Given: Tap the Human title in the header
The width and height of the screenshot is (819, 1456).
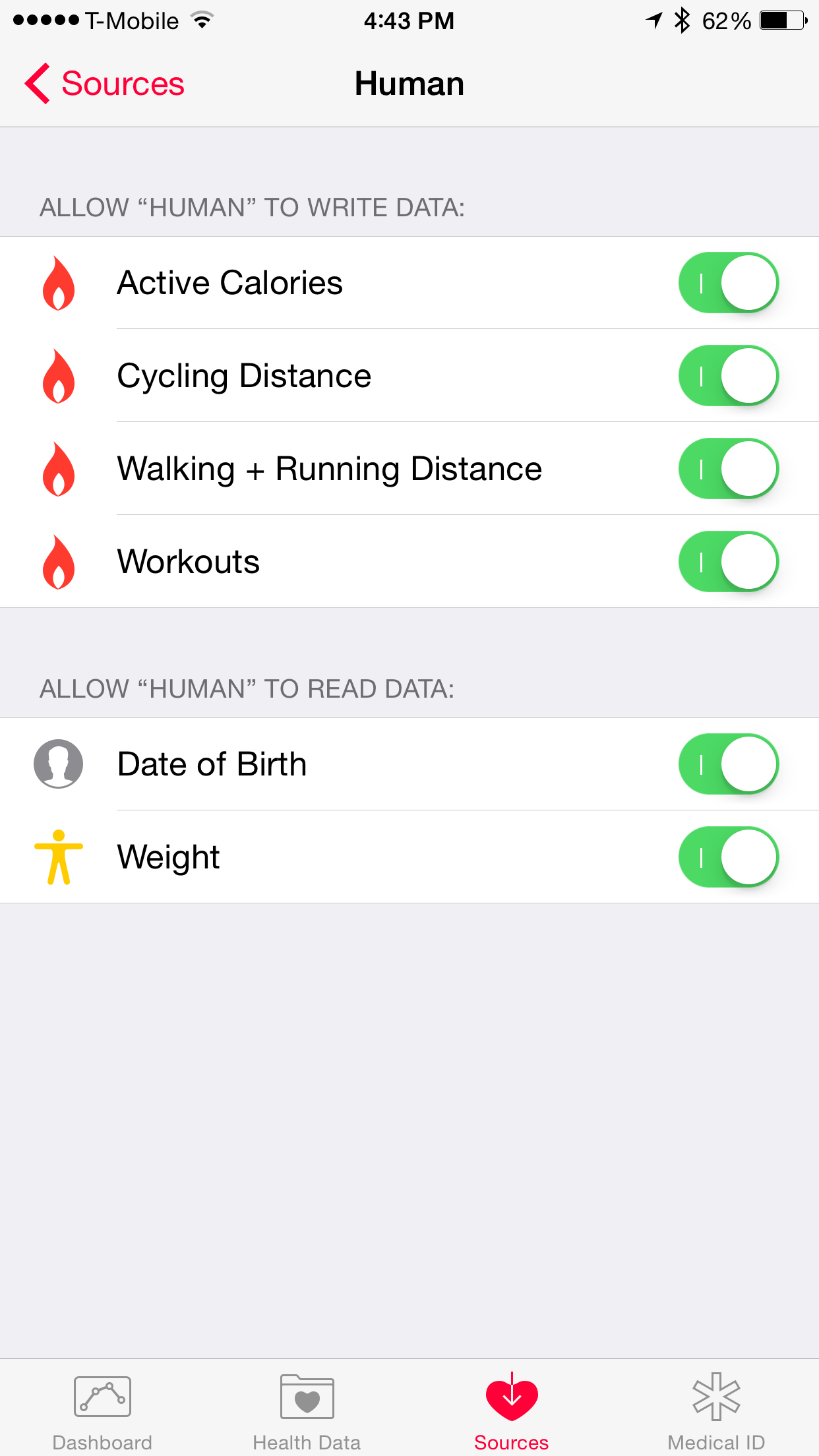Looking at the screenshot, I should 409,83.
